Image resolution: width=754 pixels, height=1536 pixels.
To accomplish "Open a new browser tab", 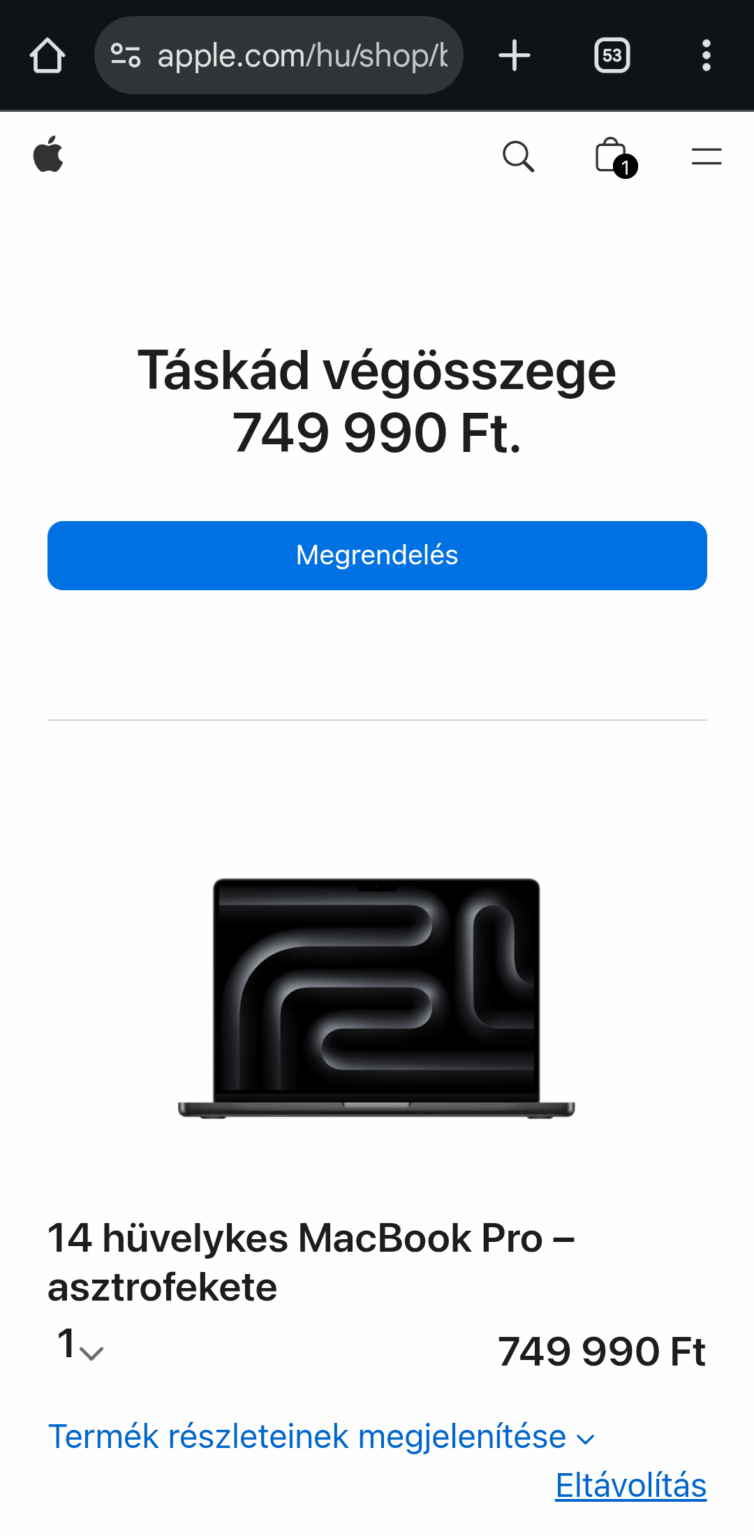I will click(x=514, y=56).
